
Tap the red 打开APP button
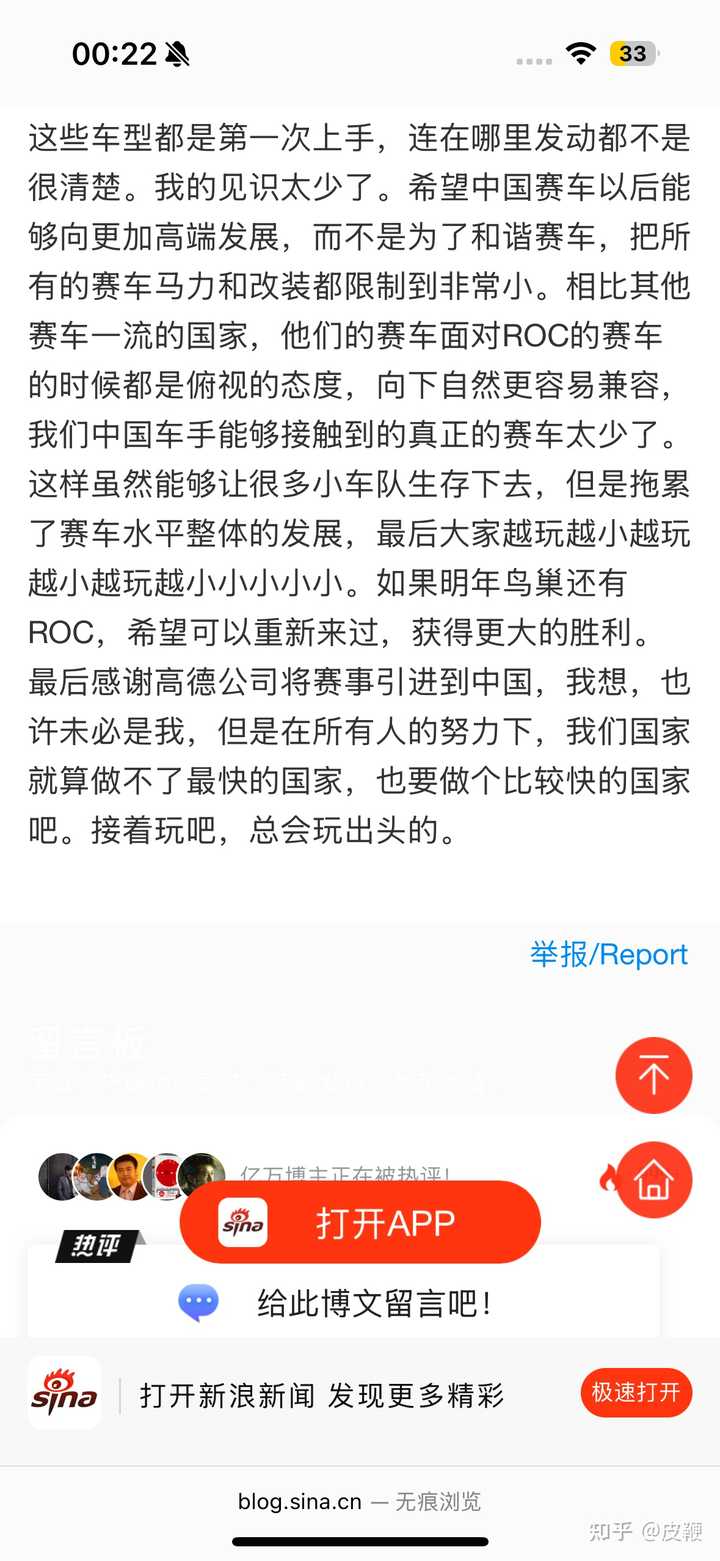click(x=360, y=1222)
